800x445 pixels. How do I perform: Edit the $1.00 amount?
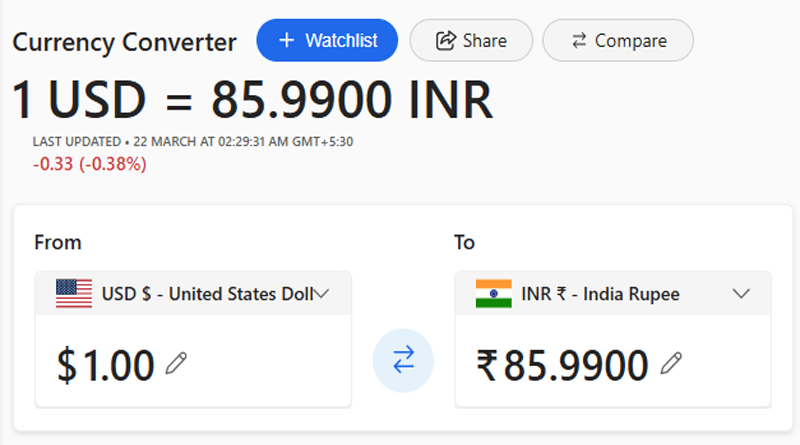[x=176, y=363]
